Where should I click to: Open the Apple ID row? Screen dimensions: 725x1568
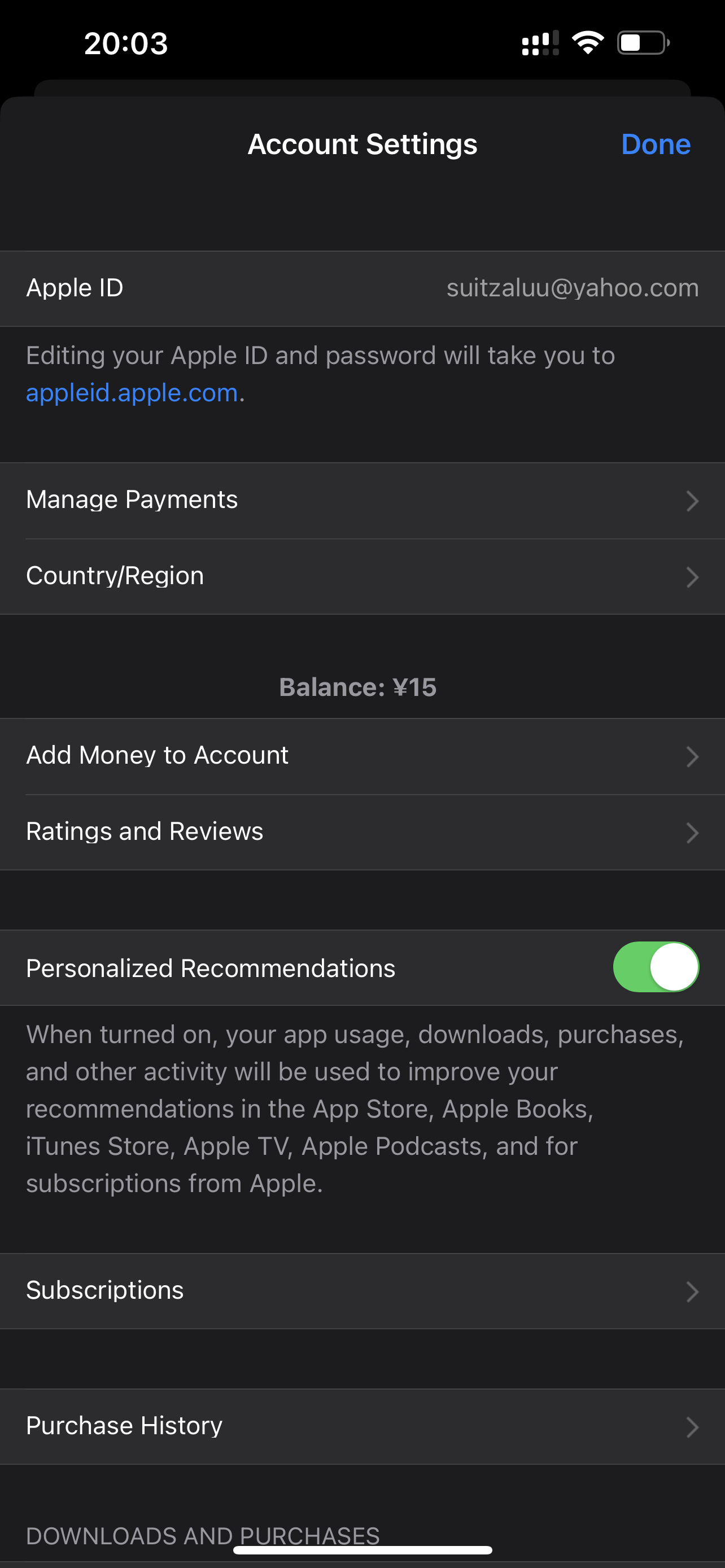[x=362, y=288]
